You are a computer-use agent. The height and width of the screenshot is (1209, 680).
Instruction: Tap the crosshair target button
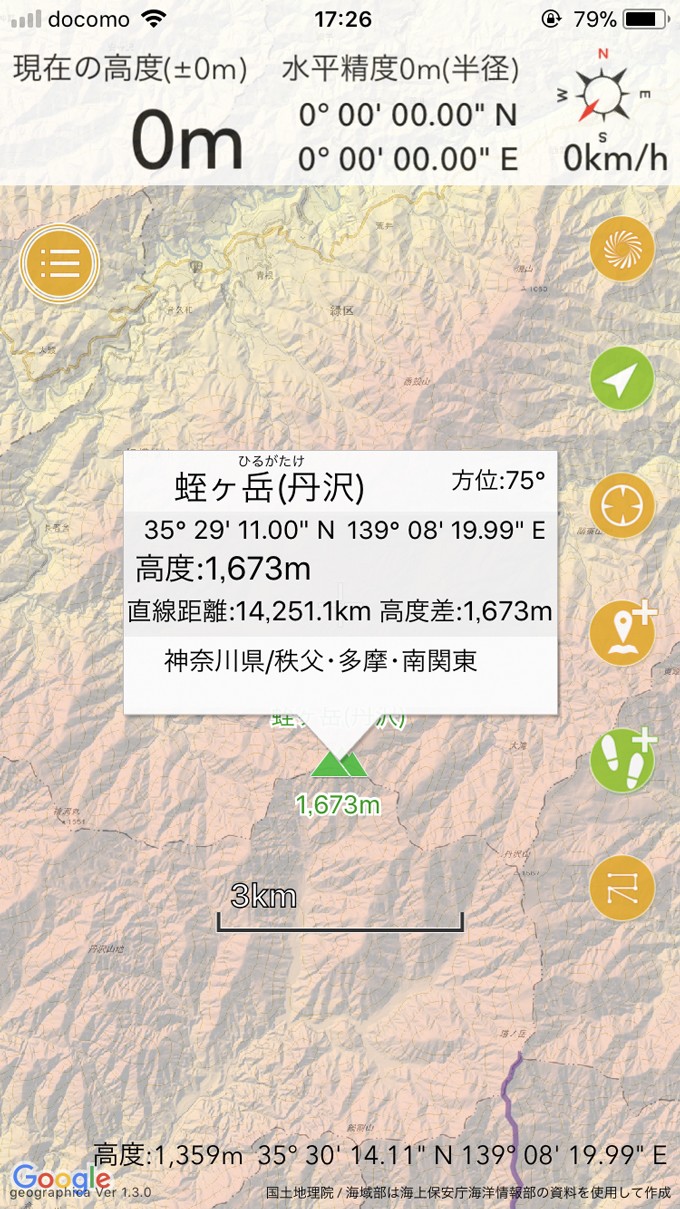621,505
